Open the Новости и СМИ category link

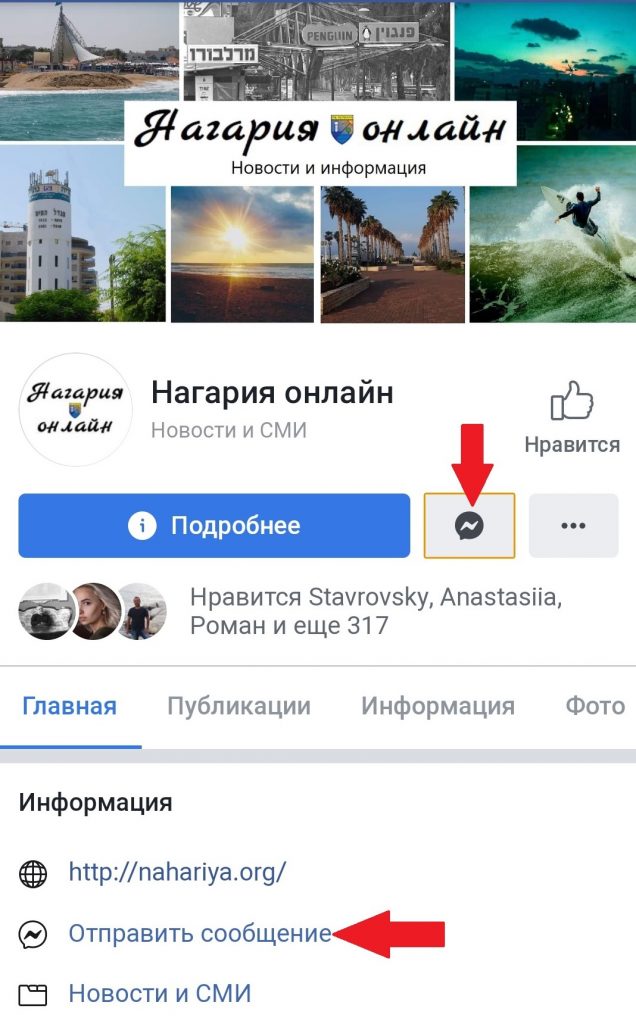tap(159, 993)
